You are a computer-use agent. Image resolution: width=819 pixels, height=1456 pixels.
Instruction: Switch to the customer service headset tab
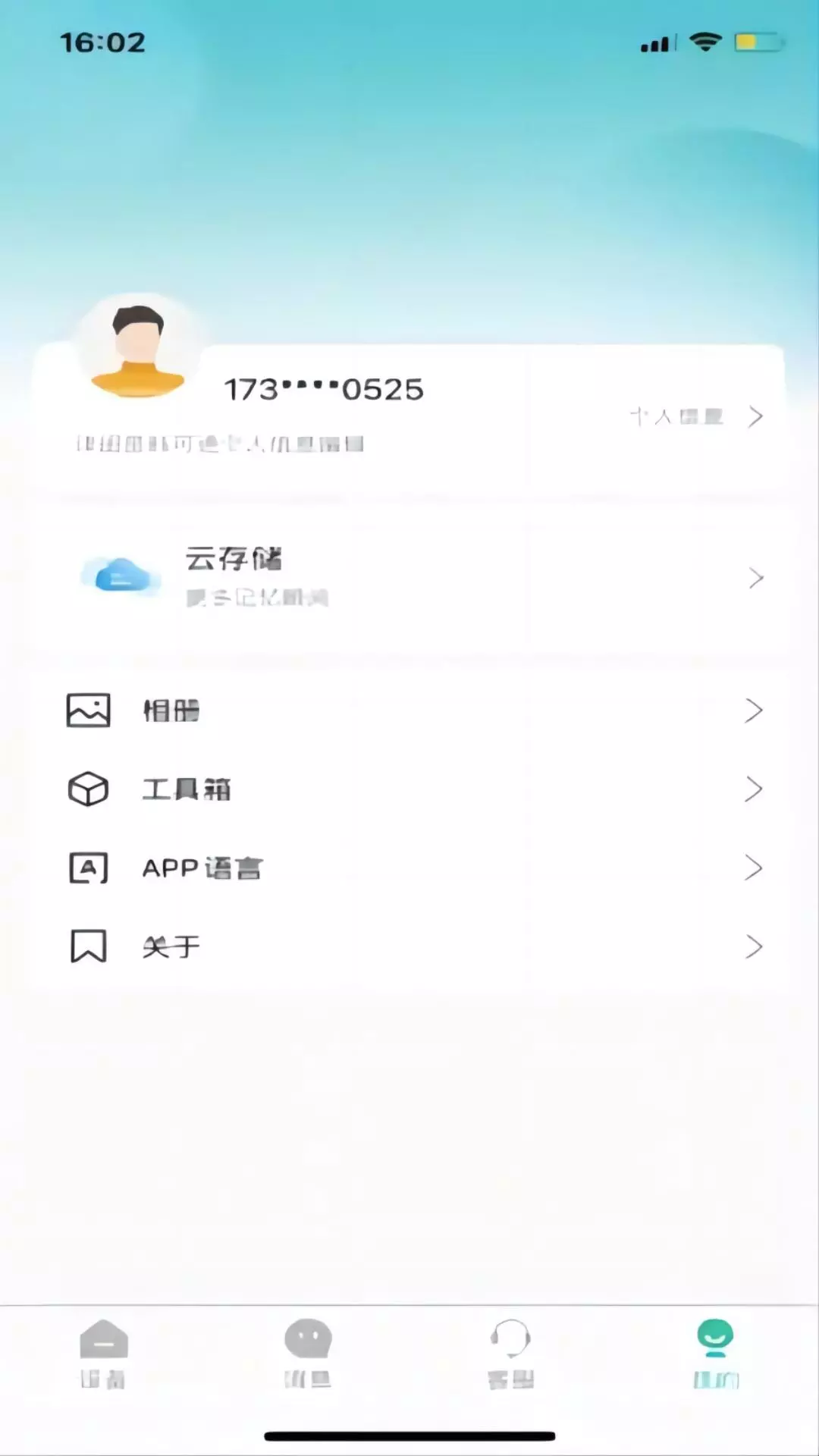510,1354
